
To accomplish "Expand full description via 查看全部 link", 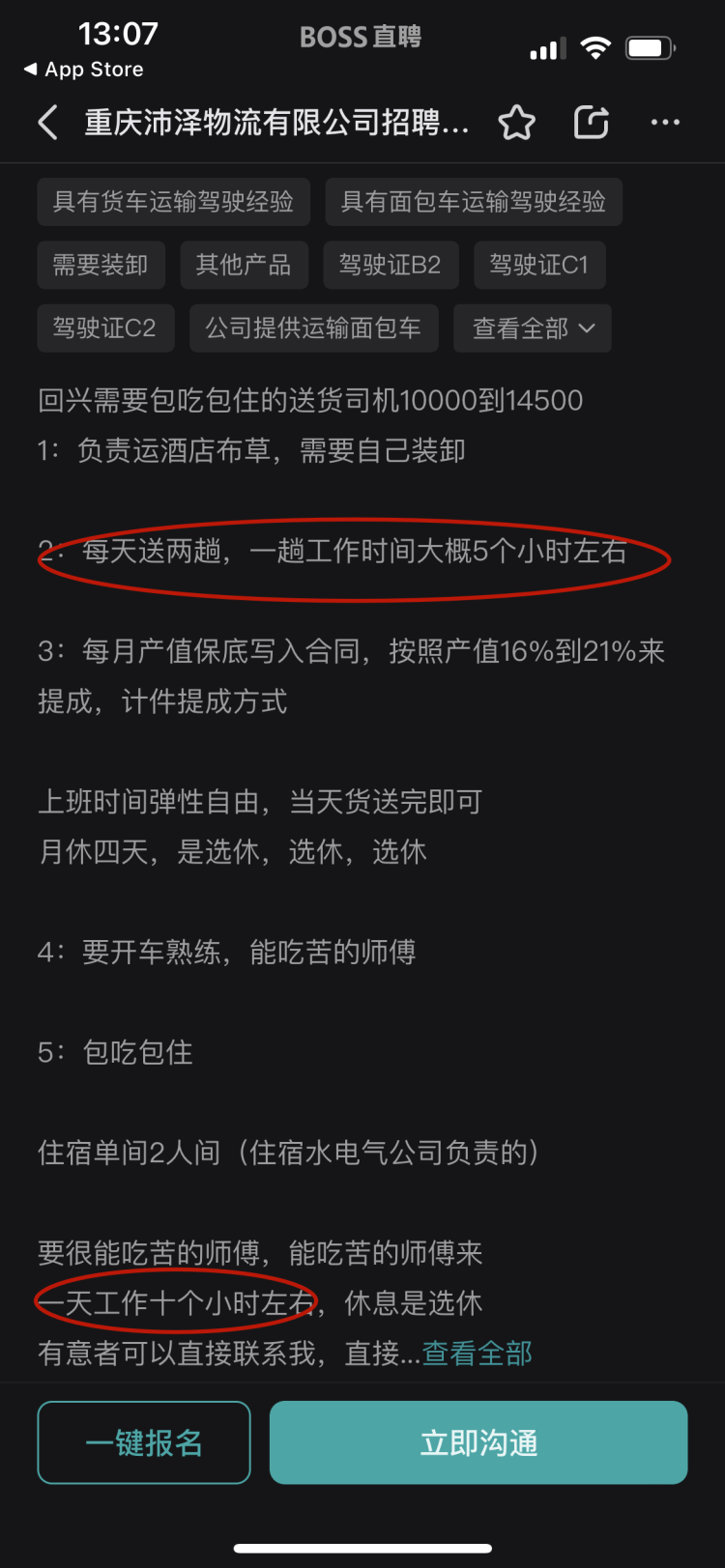I will pos(477,1354).
